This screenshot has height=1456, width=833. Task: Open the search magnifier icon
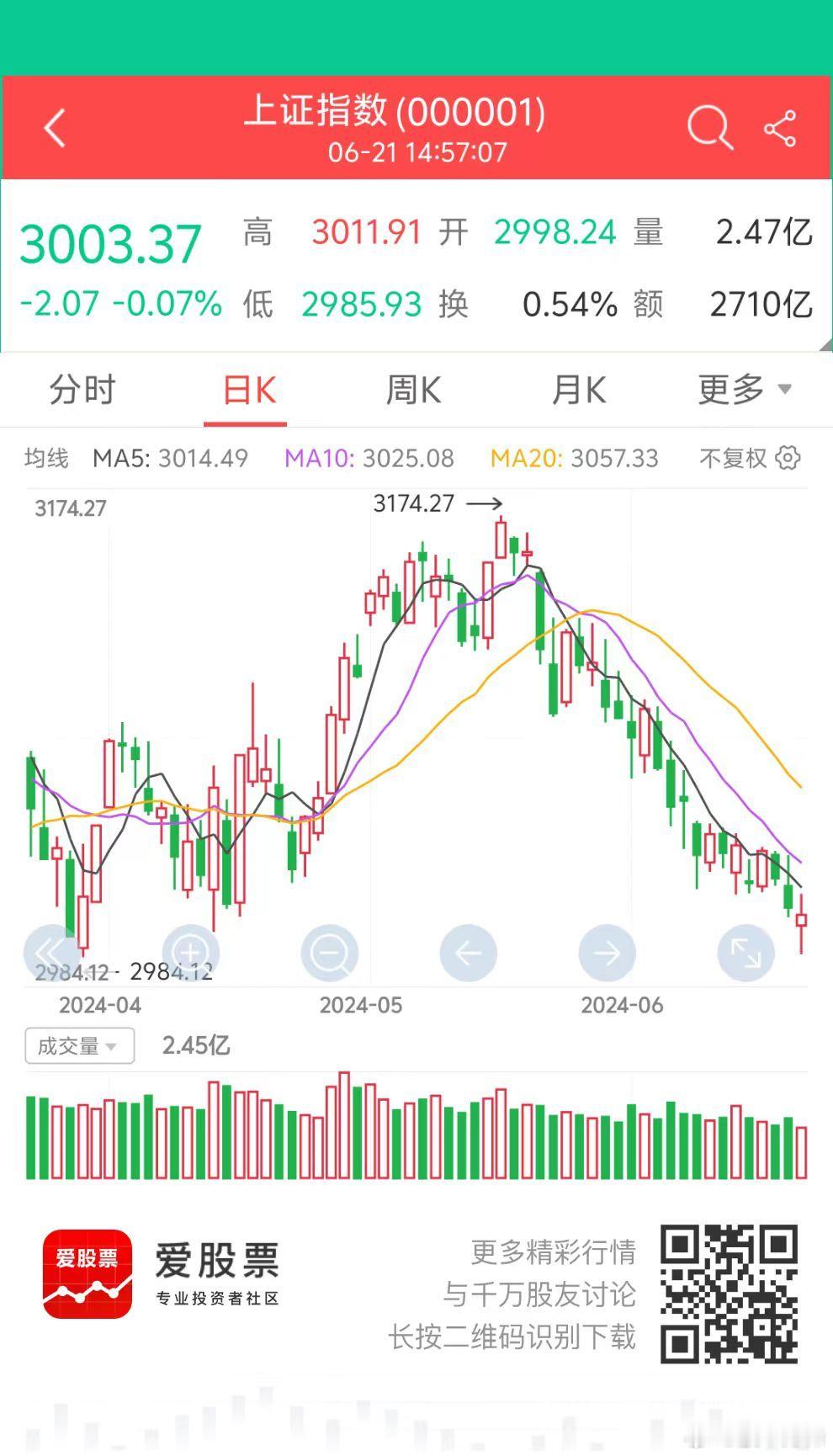pyautogui.click(x=709, y=129)
